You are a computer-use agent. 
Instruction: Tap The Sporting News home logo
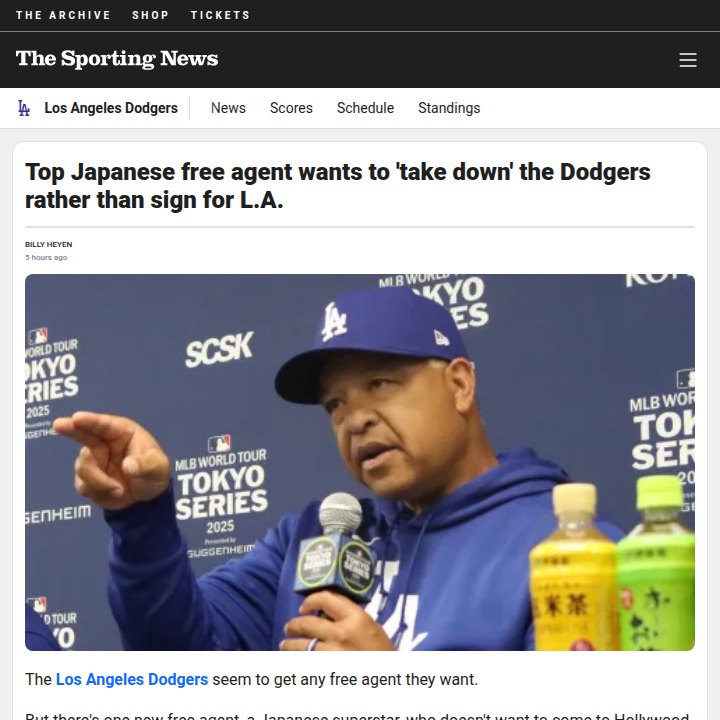pyautogui.click(x=117, y=59)
